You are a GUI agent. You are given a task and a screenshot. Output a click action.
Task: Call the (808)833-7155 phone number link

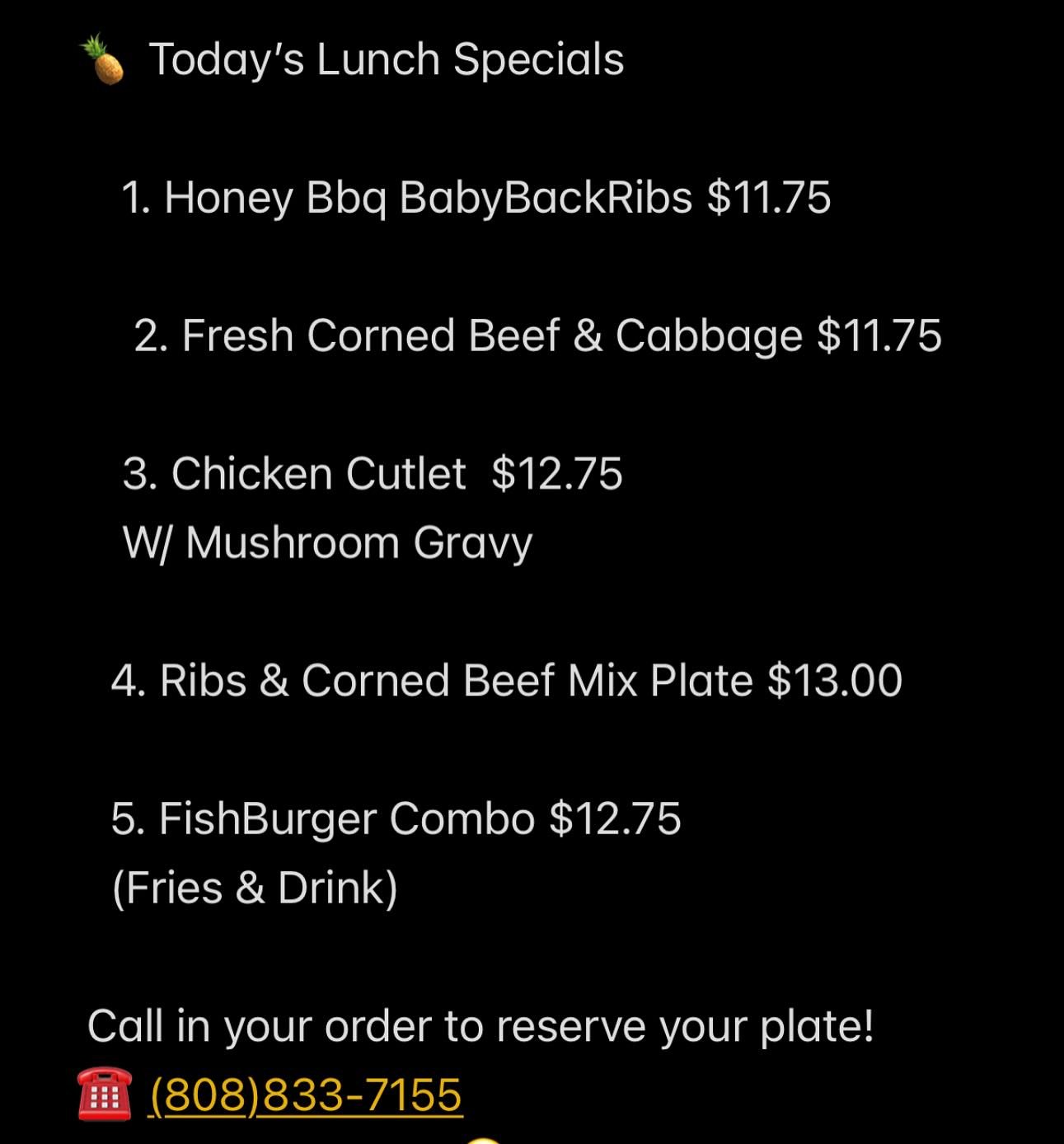[305, 1095]
